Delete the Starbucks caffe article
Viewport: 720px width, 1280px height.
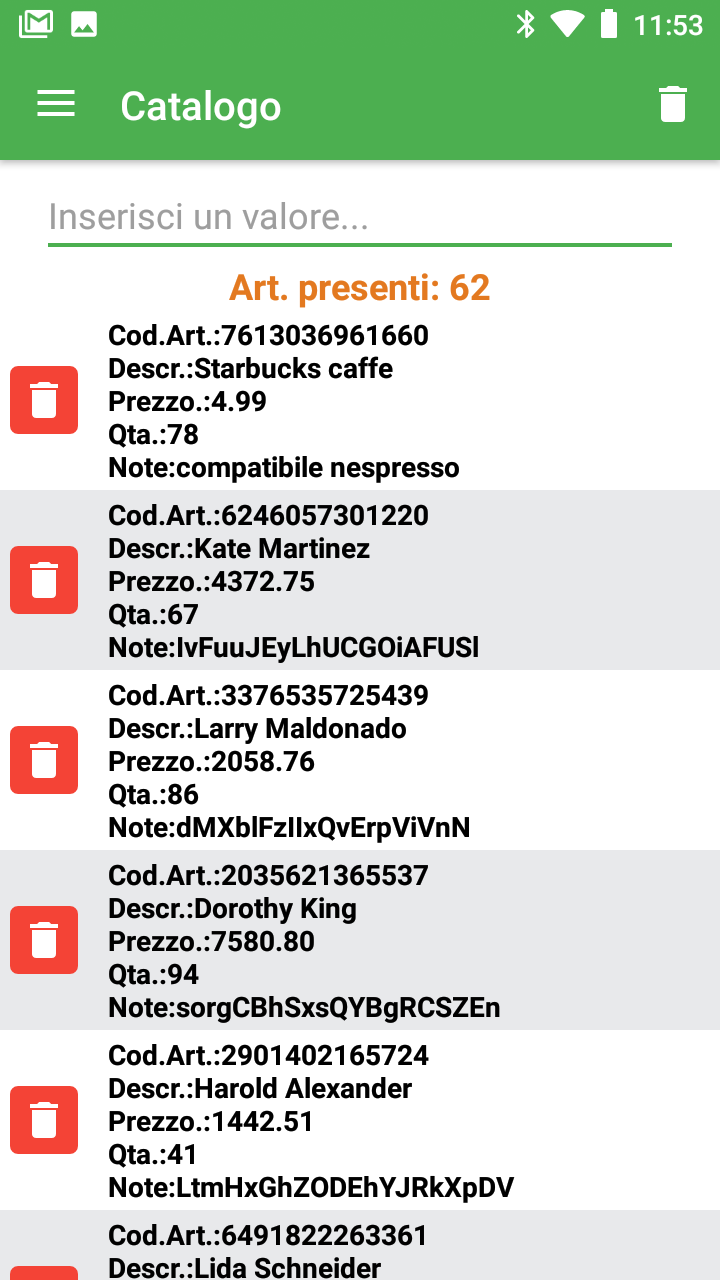pyautogui.click(x=44, y=400)
